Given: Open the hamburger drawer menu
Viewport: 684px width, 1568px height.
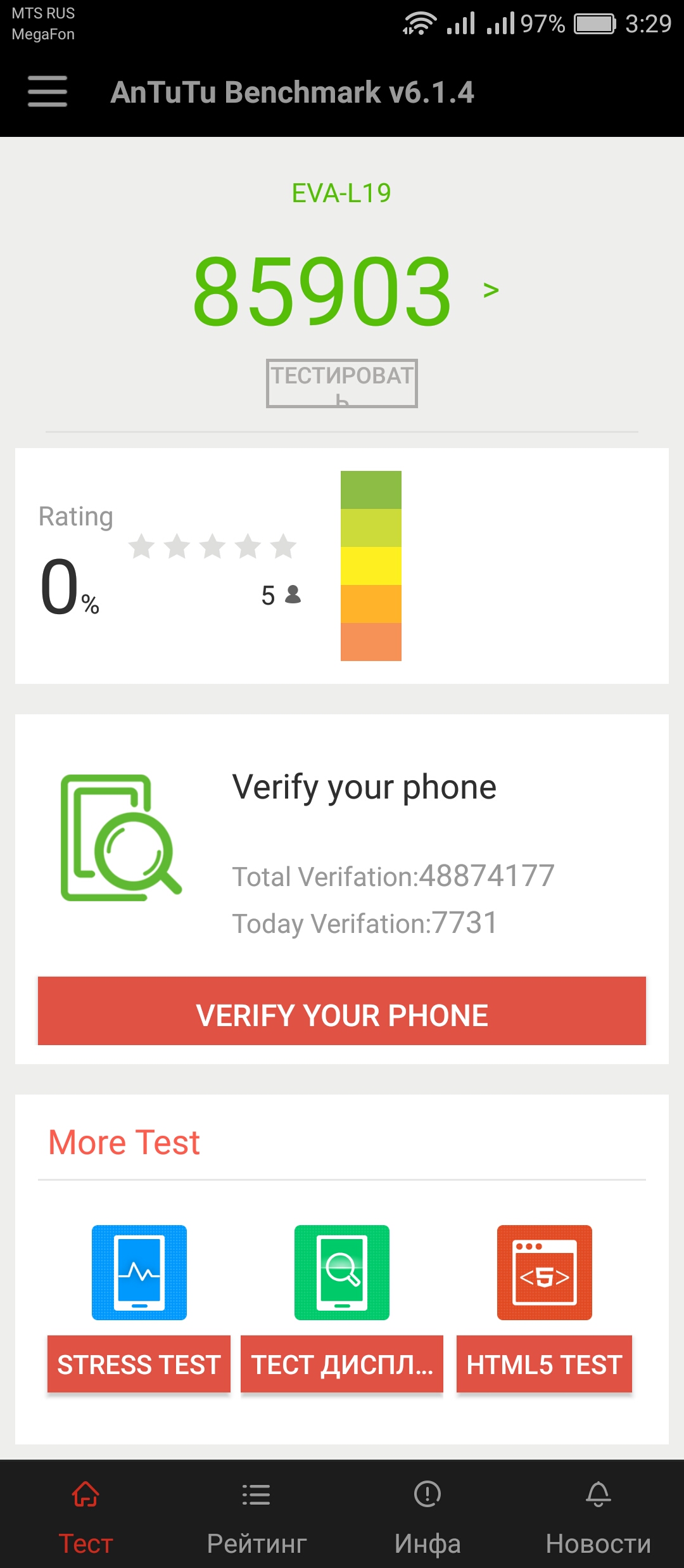Looking at the screenshot, I should coord(47,91).
